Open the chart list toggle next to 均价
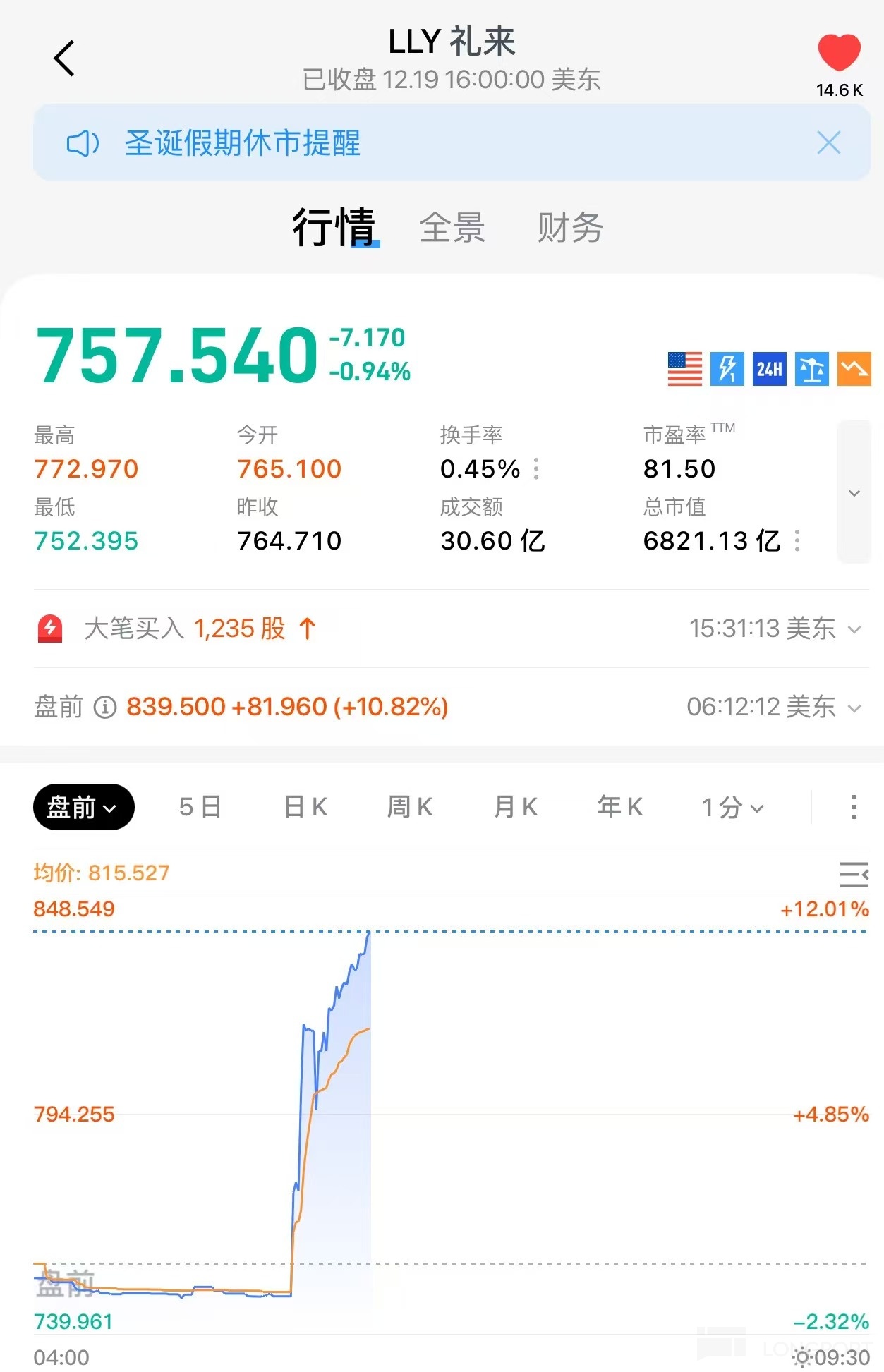The image size is (884, 1372). coord(854,874)
